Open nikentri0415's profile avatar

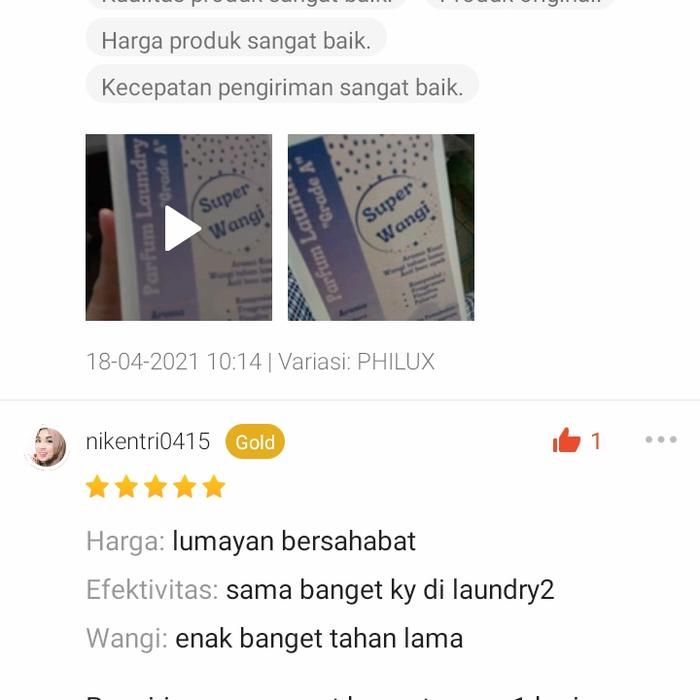point(46,447)
